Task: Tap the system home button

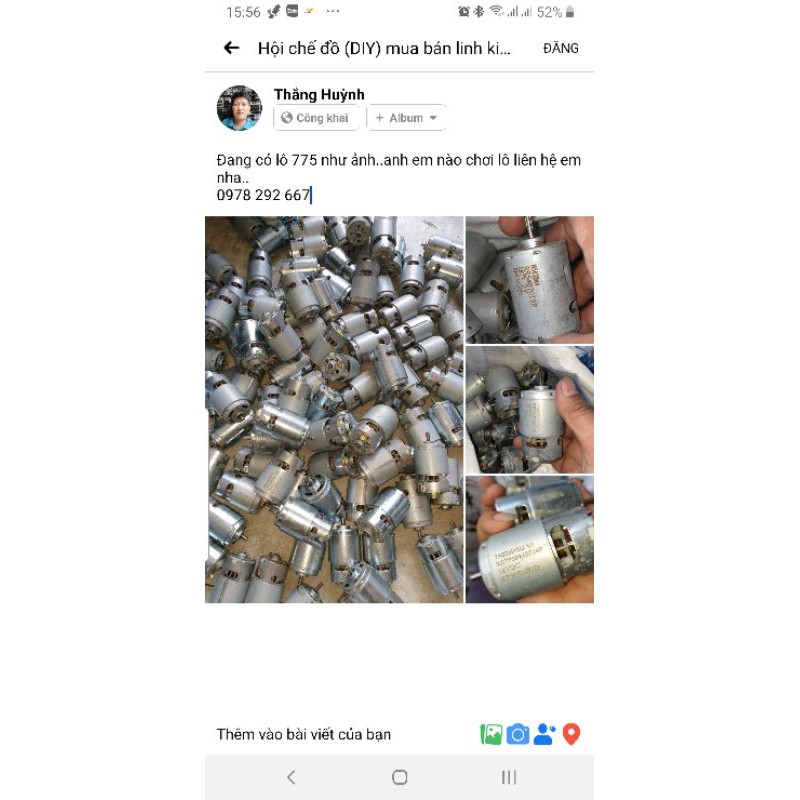Action: 400,777
